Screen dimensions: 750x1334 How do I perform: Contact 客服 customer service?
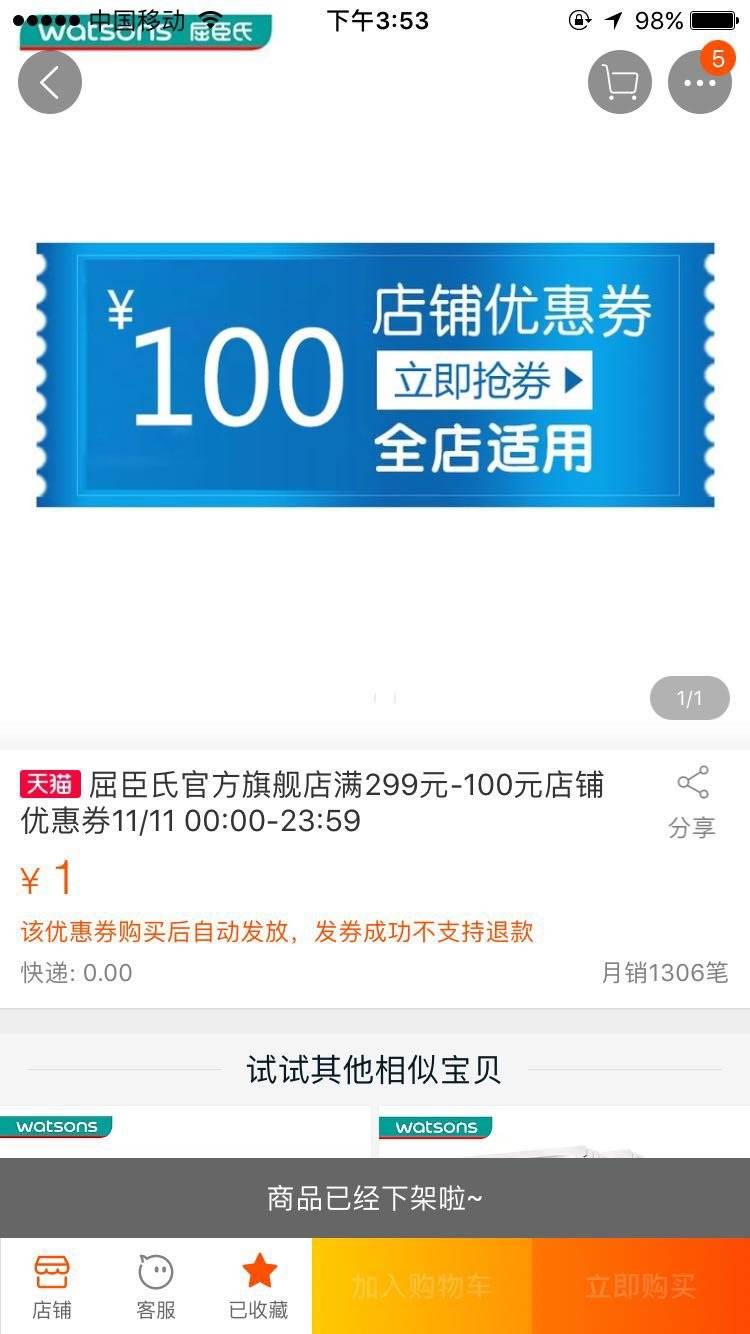[x=156, y=1286]
